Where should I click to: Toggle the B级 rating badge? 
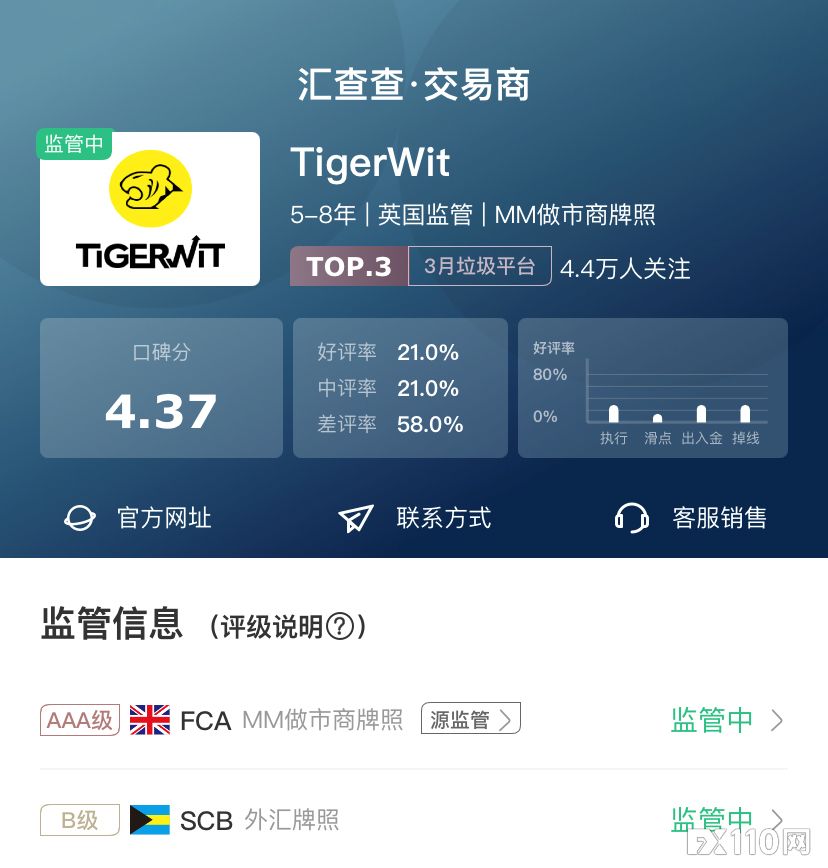coord(79,820)
